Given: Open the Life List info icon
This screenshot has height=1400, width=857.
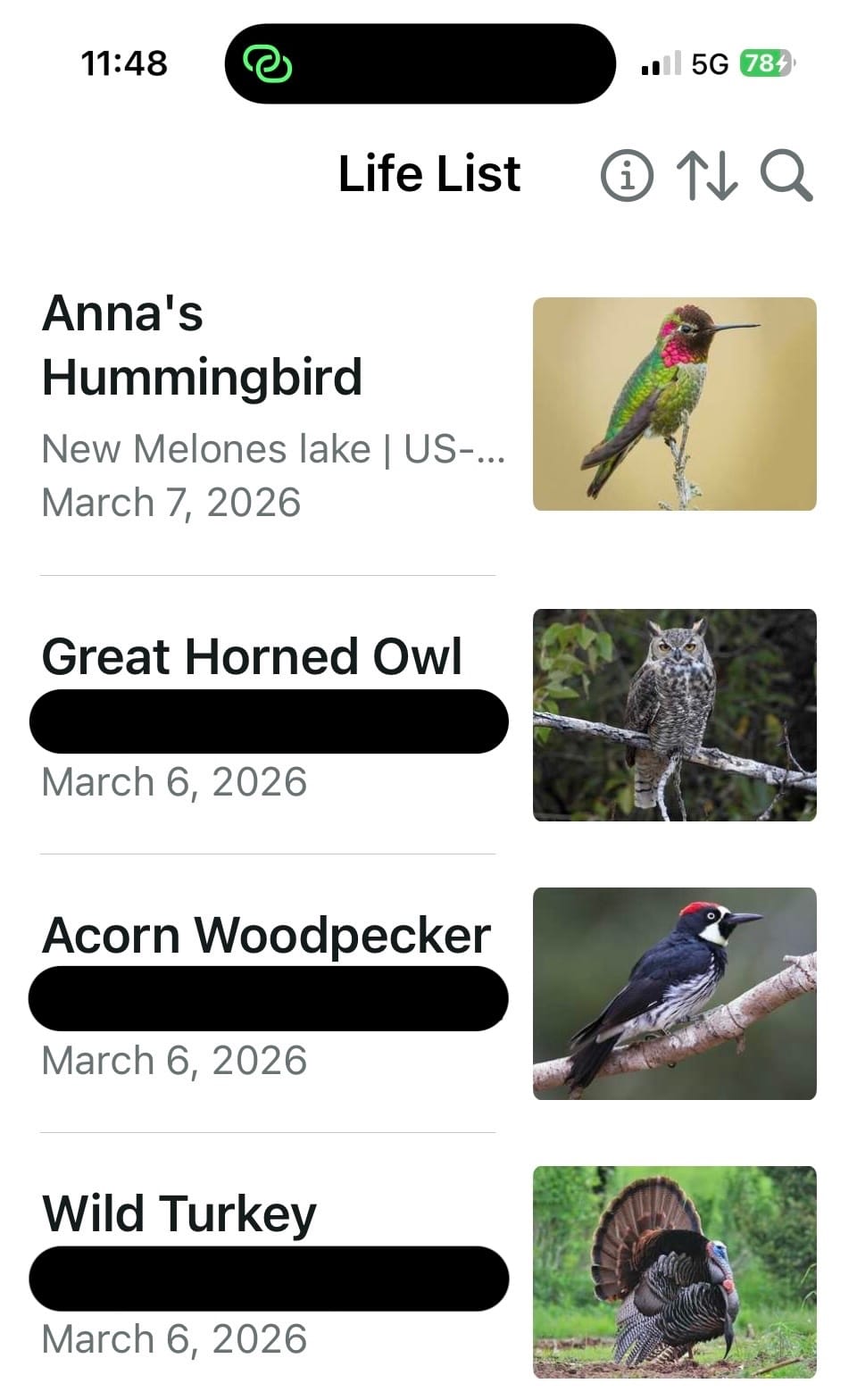Looking at the screenshot, I should tap(627, 175).
